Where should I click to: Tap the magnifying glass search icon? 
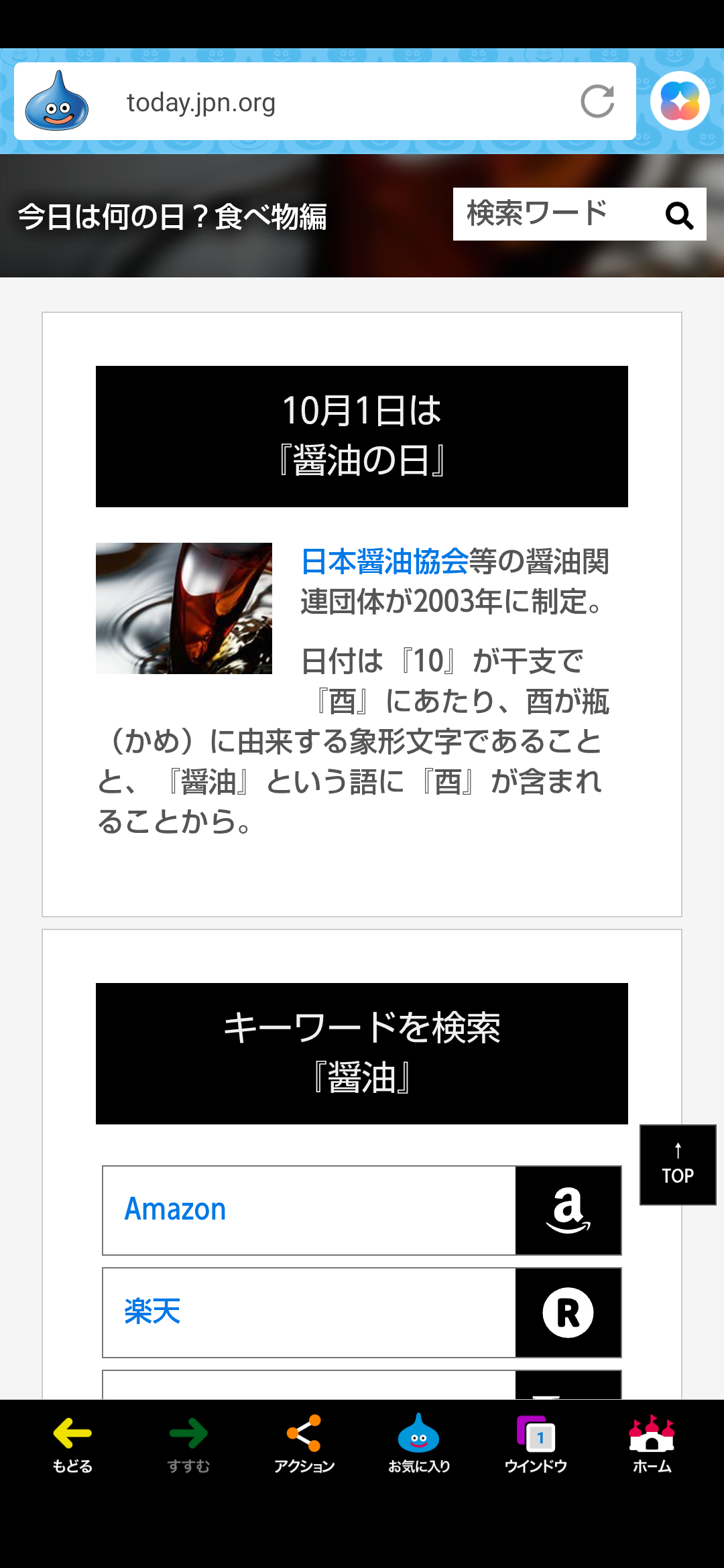tap(678, 215)
